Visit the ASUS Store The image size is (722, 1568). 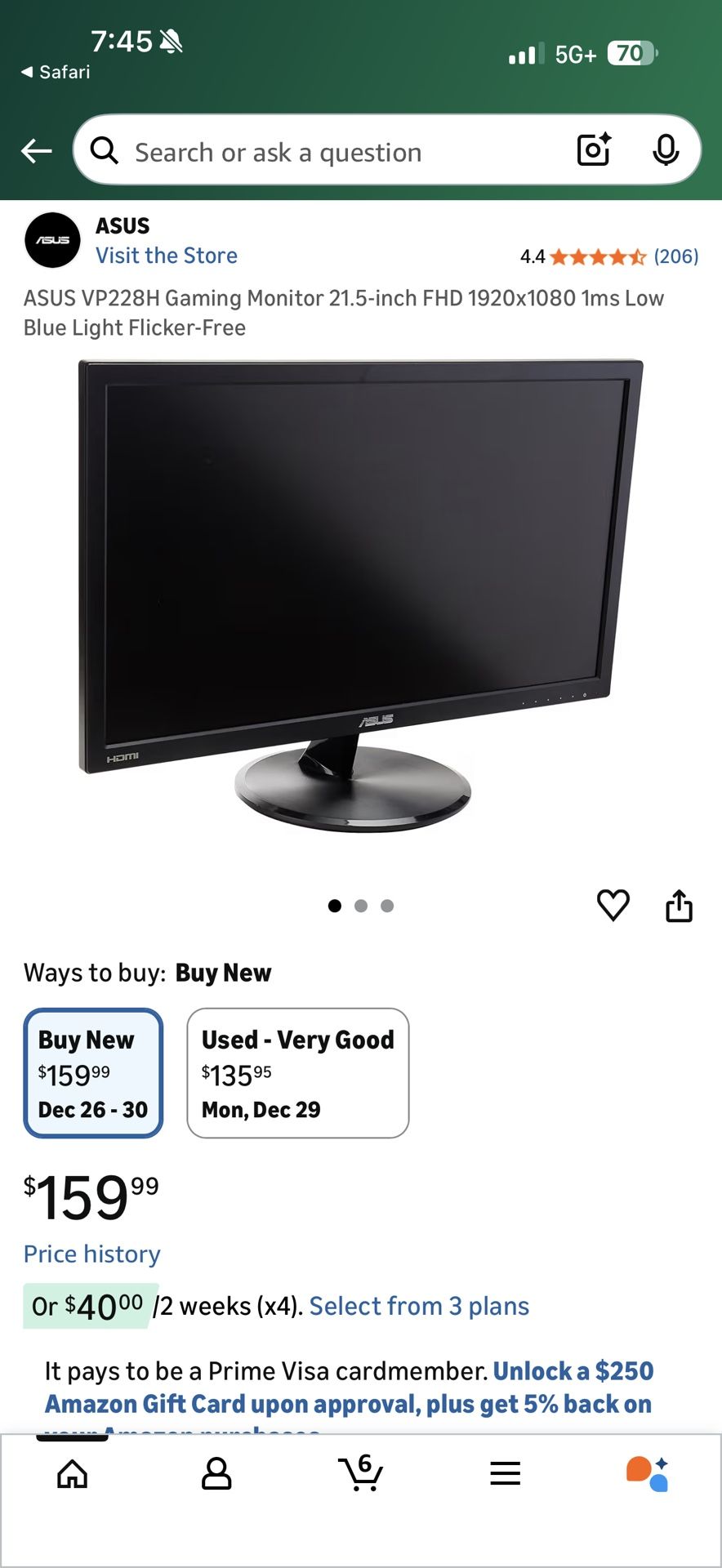pos(167,256)
